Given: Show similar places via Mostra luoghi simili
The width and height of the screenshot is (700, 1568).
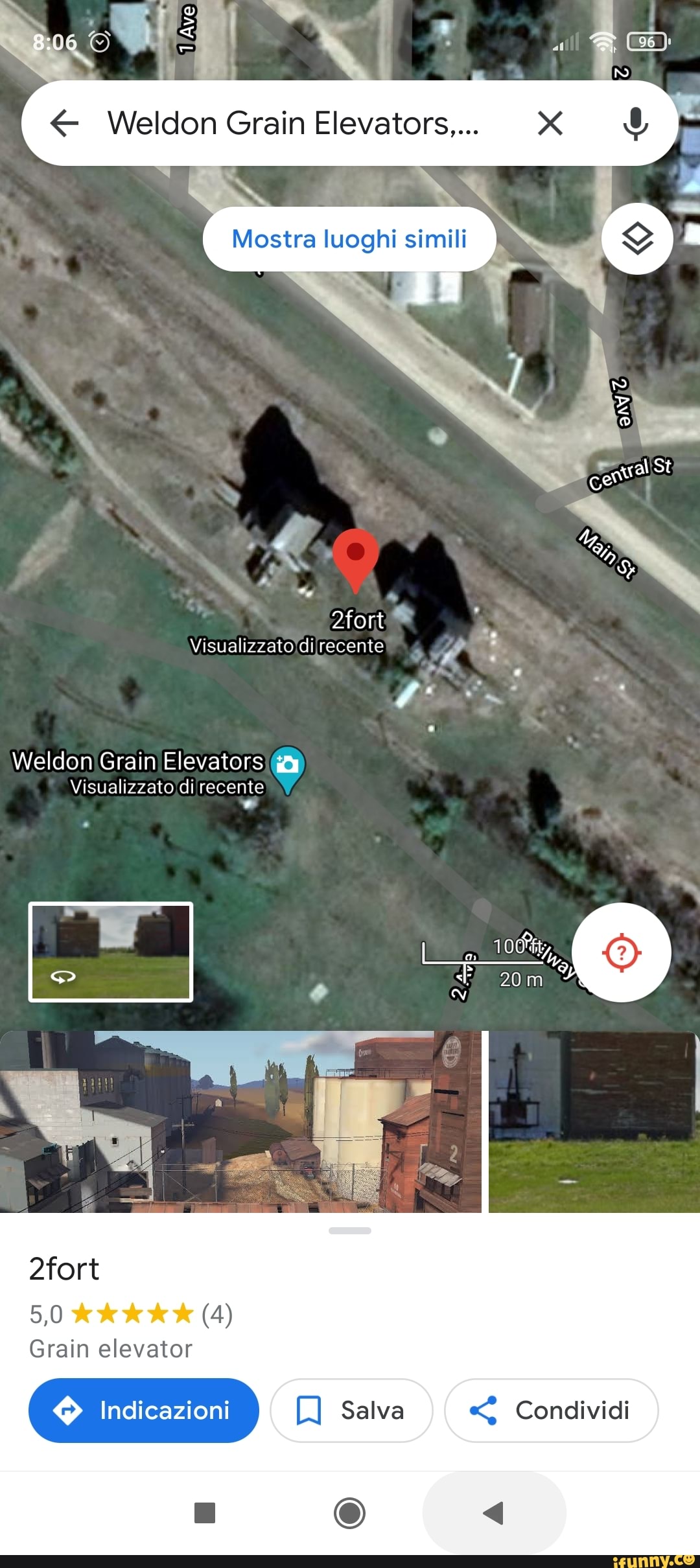Looking at the screenshot, I should (x=349, y=239).
